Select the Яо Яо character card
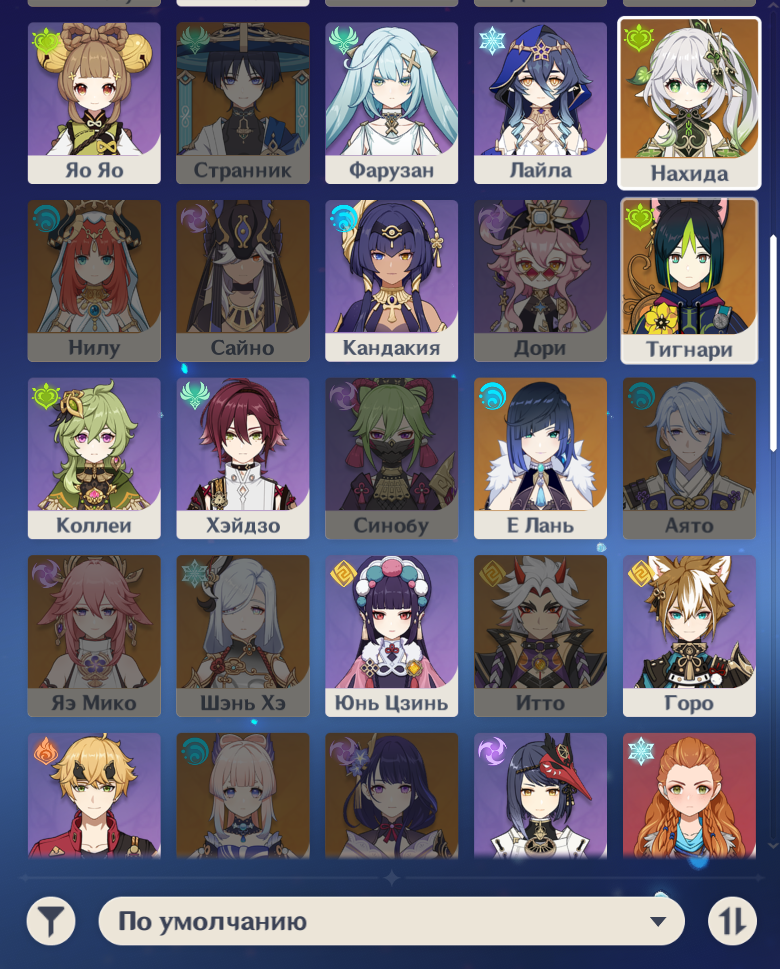This screenshot has height=969, width=780. [x=94, y=100]
